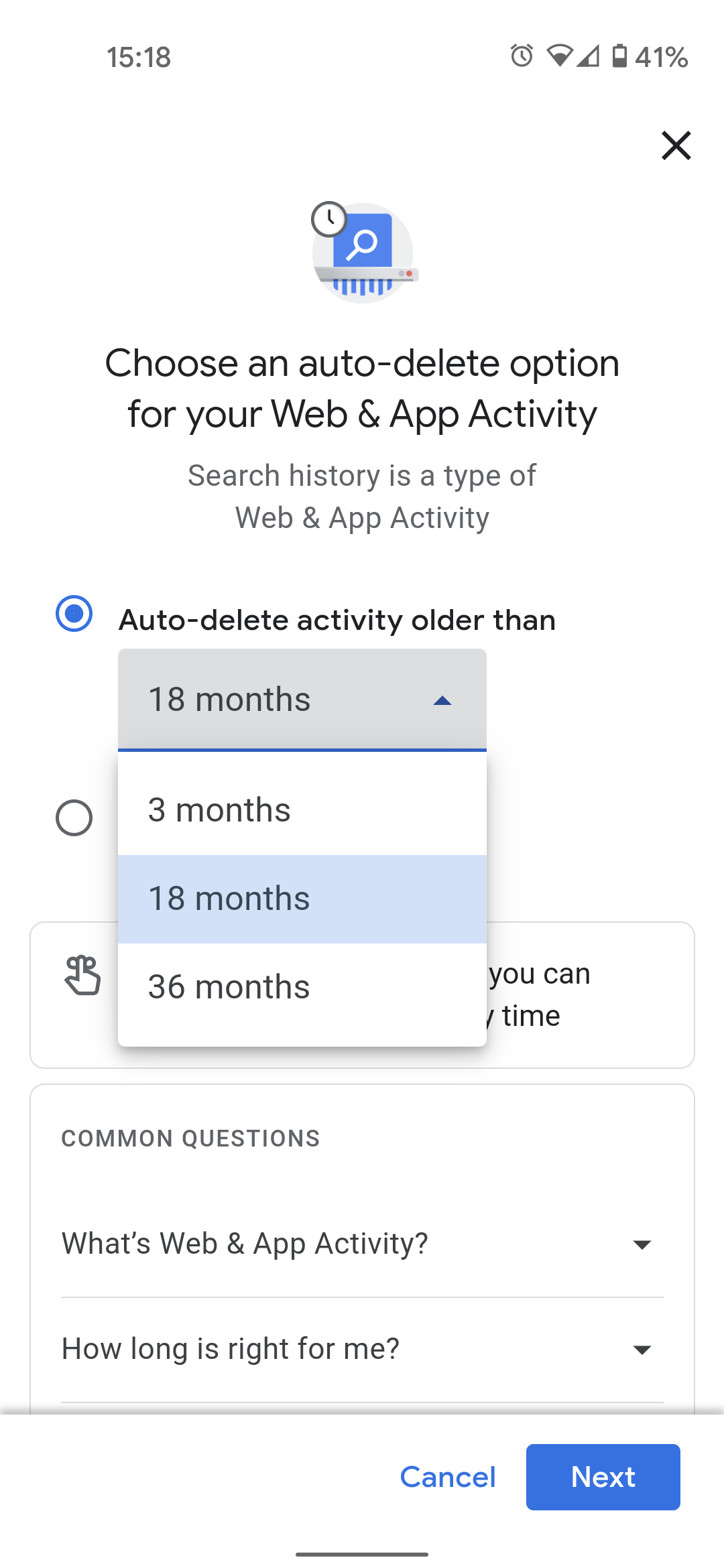724x1568 pixels.
Task: Select the second unselected radio button
Action: click(x=74, y=818)
